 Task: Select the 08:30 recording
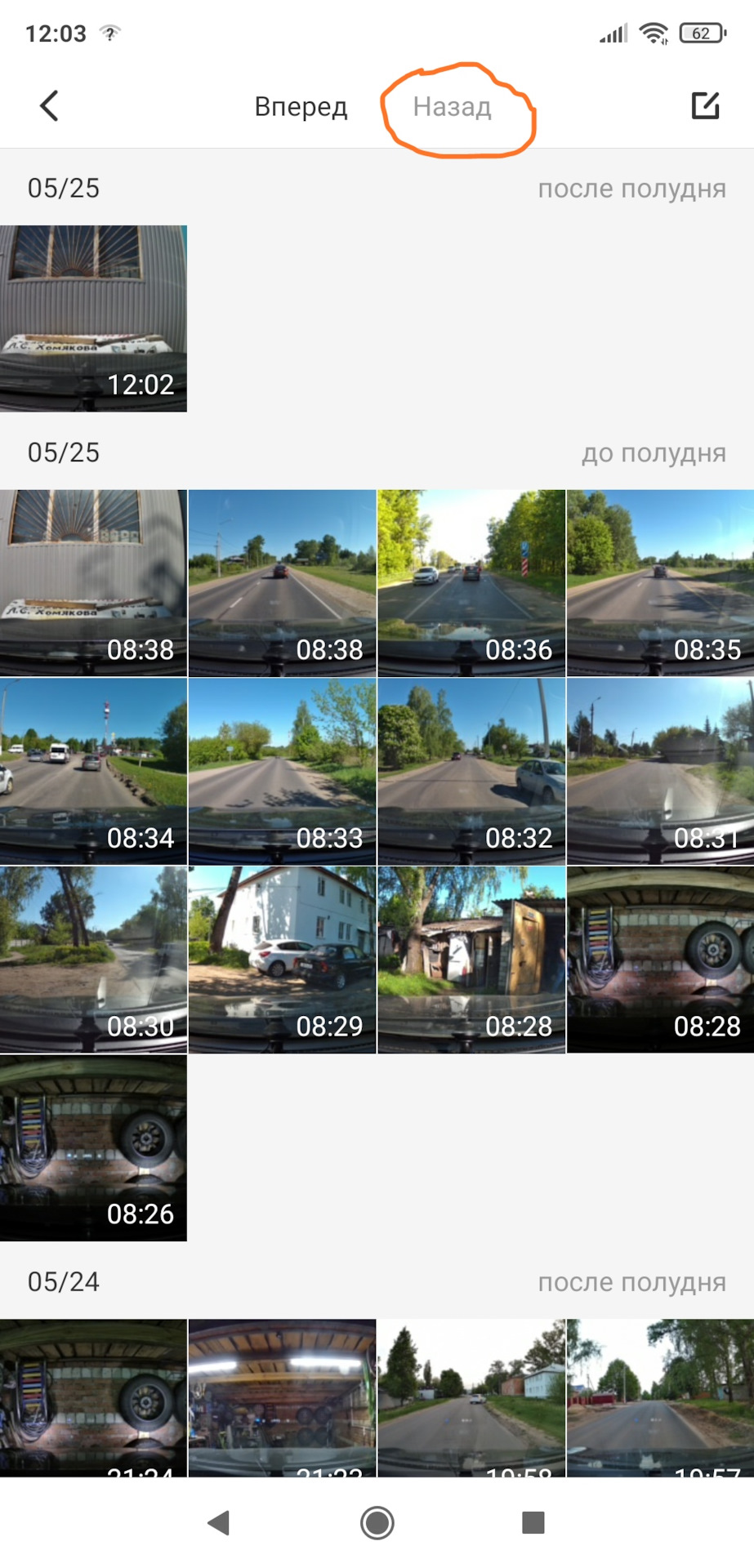93,960
